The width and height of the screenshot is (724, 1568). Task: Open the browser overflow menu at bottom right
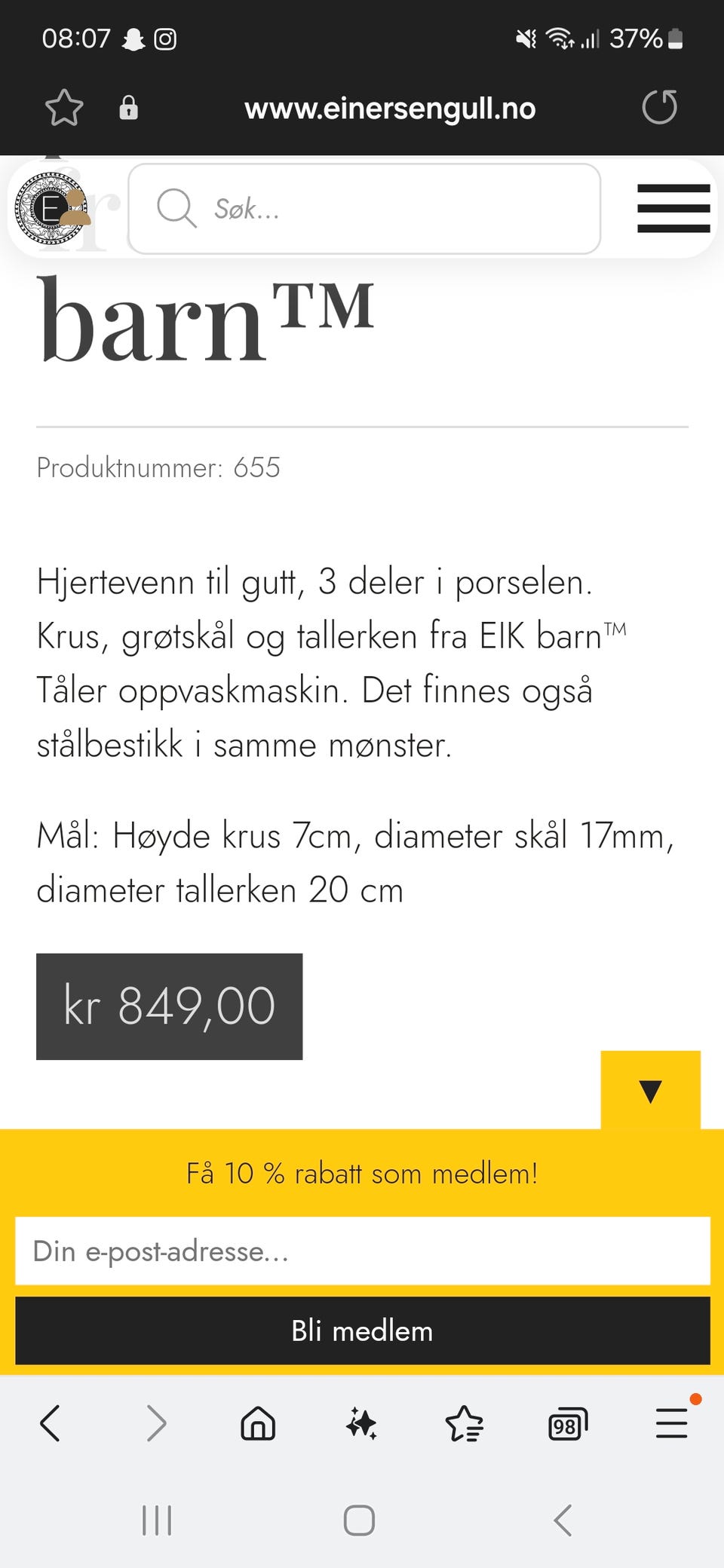point(671,1423)
